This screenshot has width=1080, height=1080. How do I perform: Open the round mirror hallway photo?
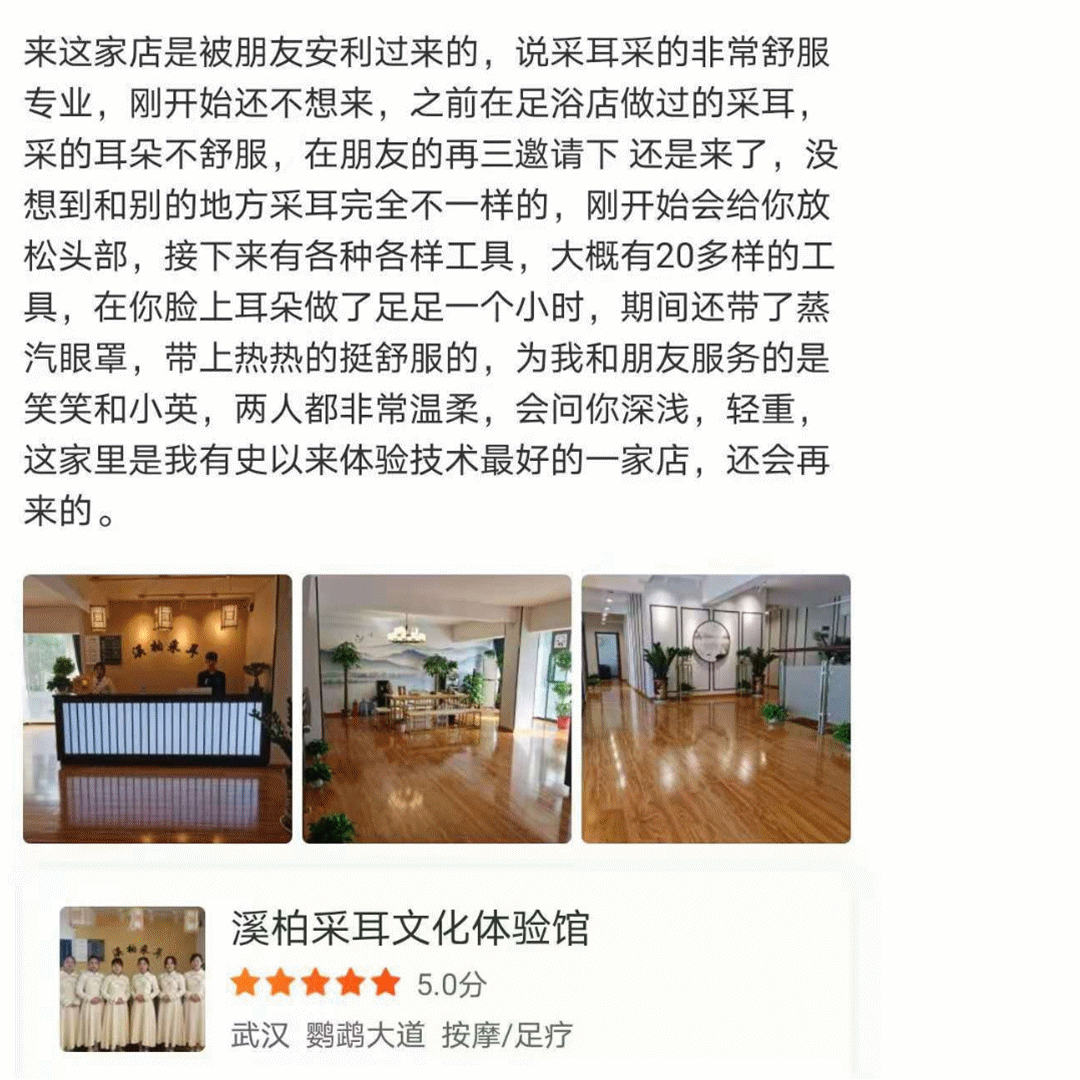click(716, 708)
